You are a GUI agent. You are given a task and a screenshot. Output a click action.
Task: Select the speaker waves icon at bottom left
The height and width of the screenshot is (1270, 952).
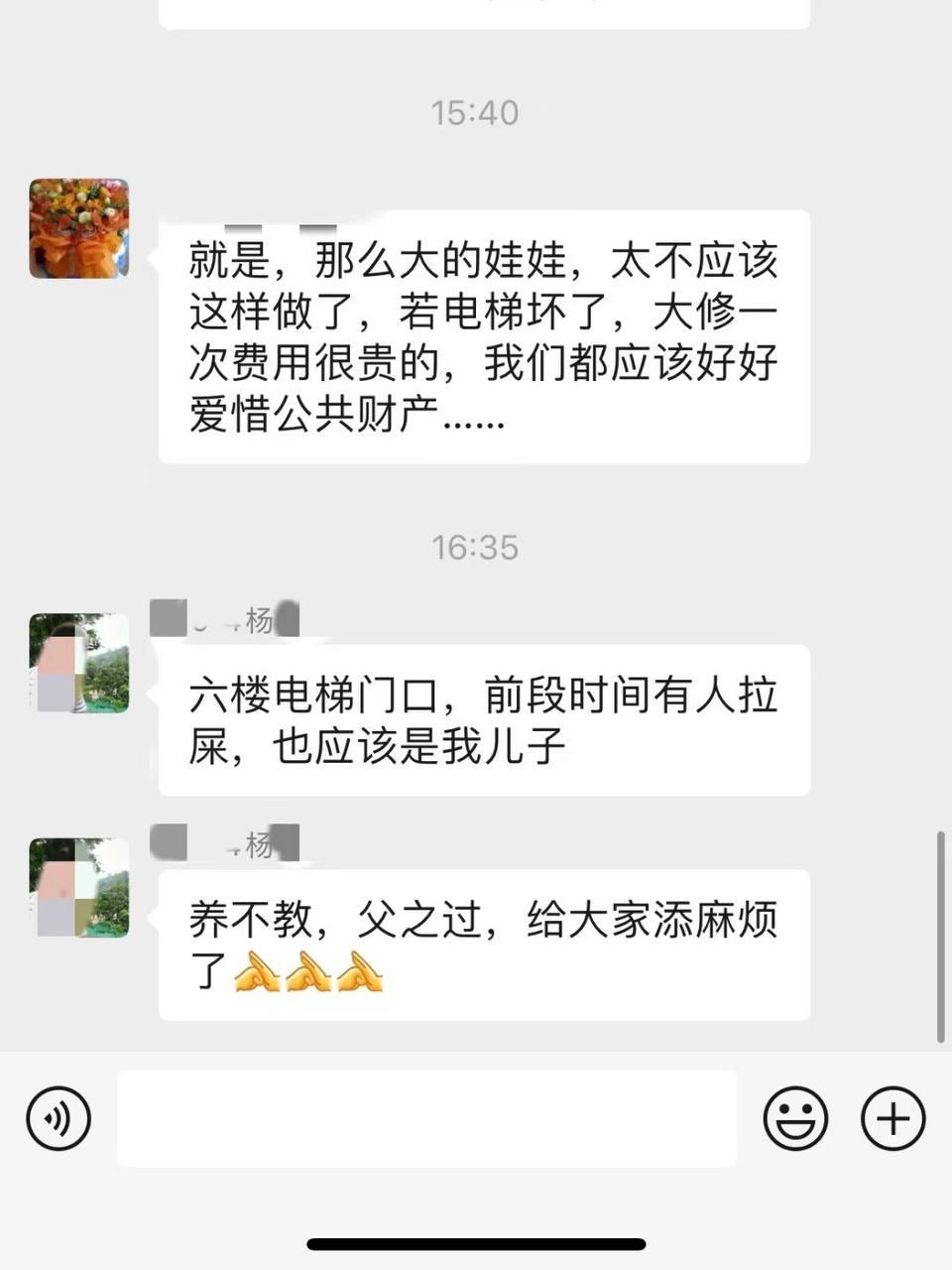click(x=58, y=1118)
